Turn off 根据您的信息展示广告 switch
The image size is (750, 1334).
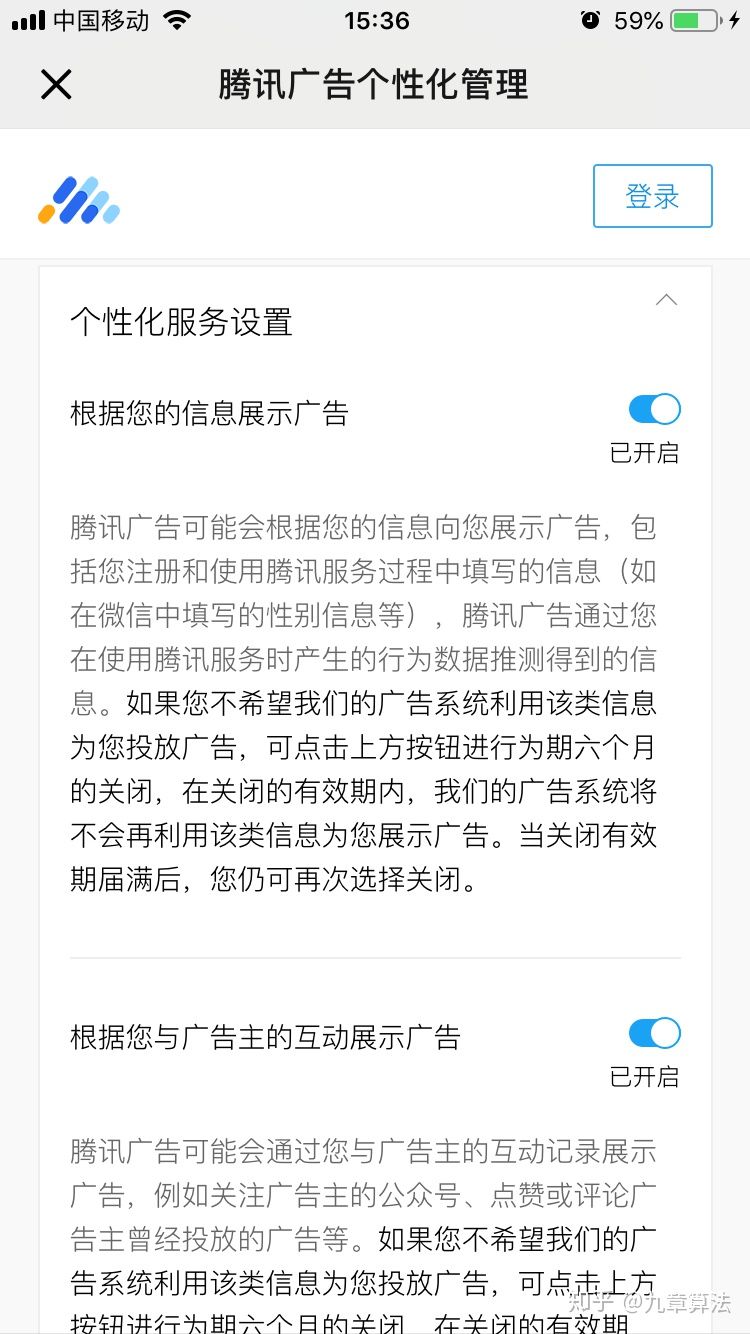(x=655, y=409)
